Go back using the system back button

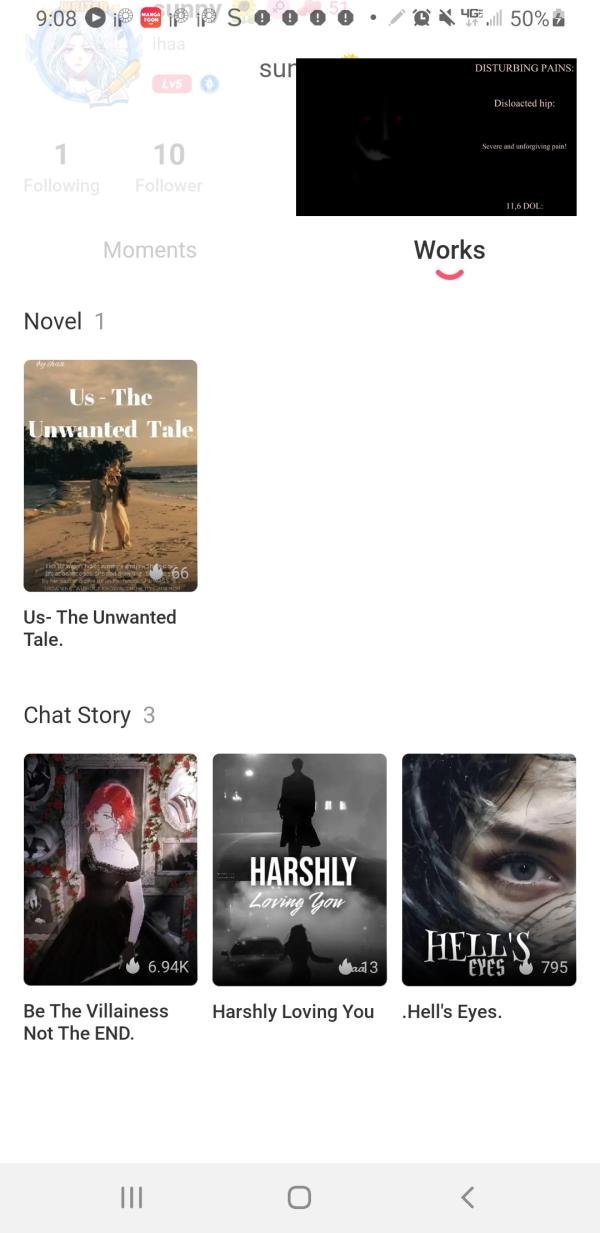[x=467, y=1197]
